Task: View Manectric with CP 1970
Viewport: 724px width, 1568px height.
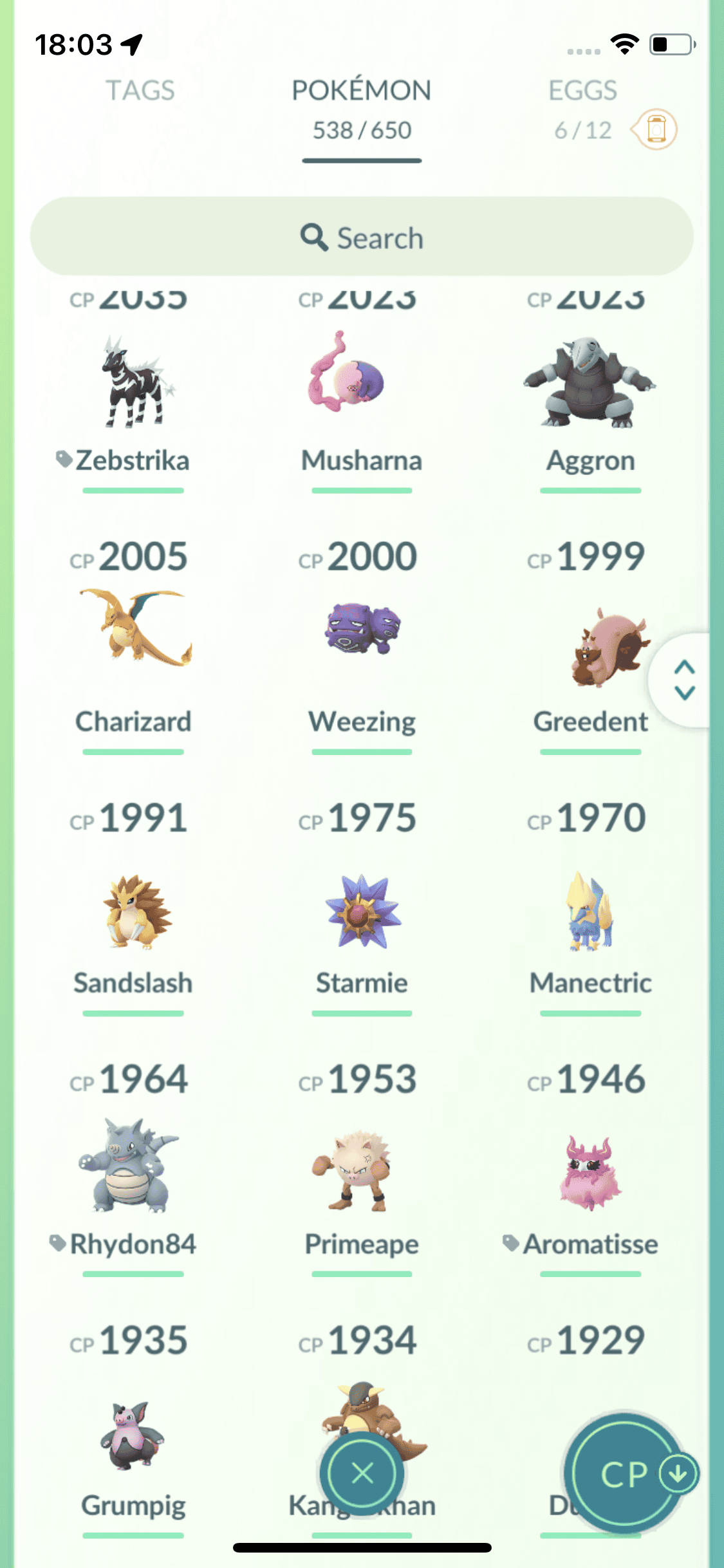Action: (590, 911)
